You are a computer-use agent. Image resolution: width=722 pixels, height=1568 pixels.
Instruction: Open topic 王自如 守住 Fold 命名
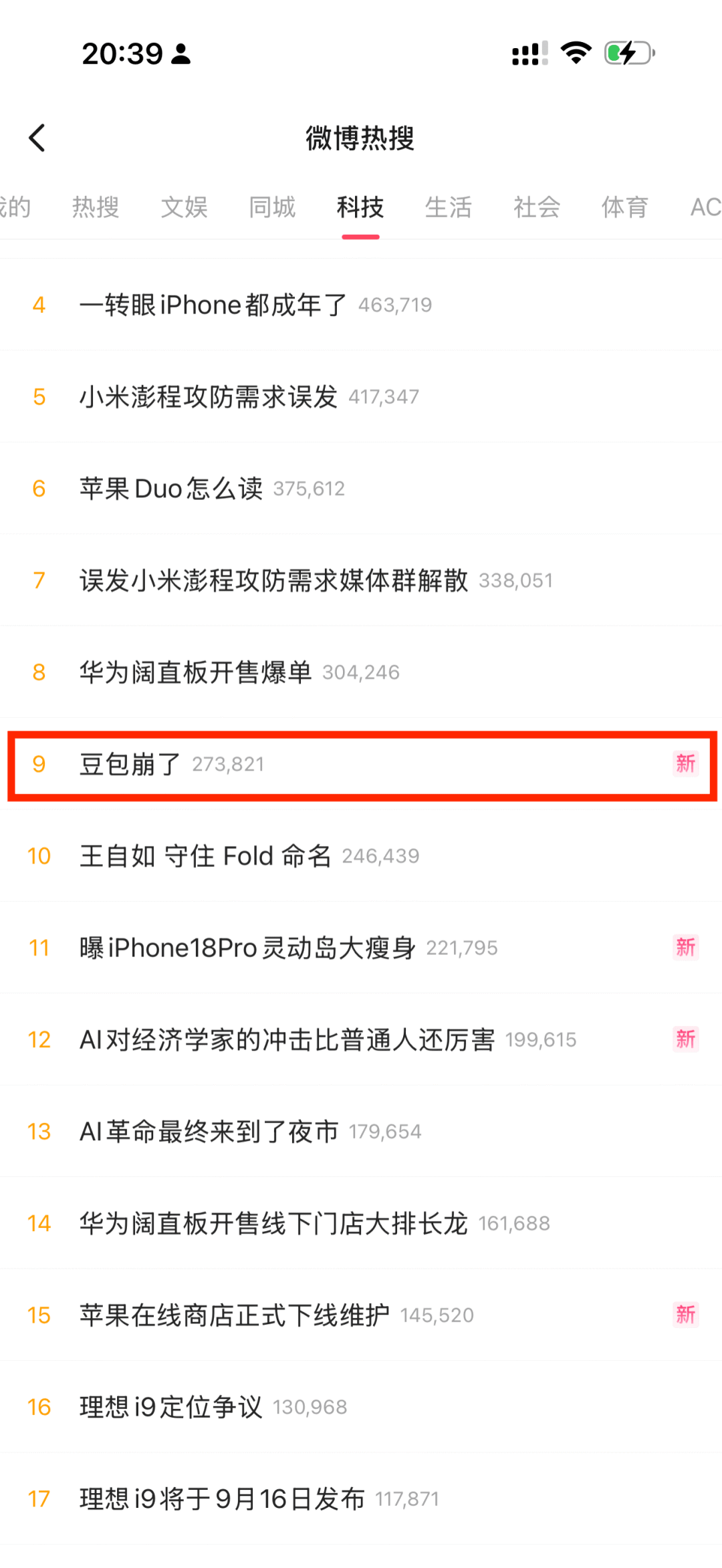tap(361, 856)
